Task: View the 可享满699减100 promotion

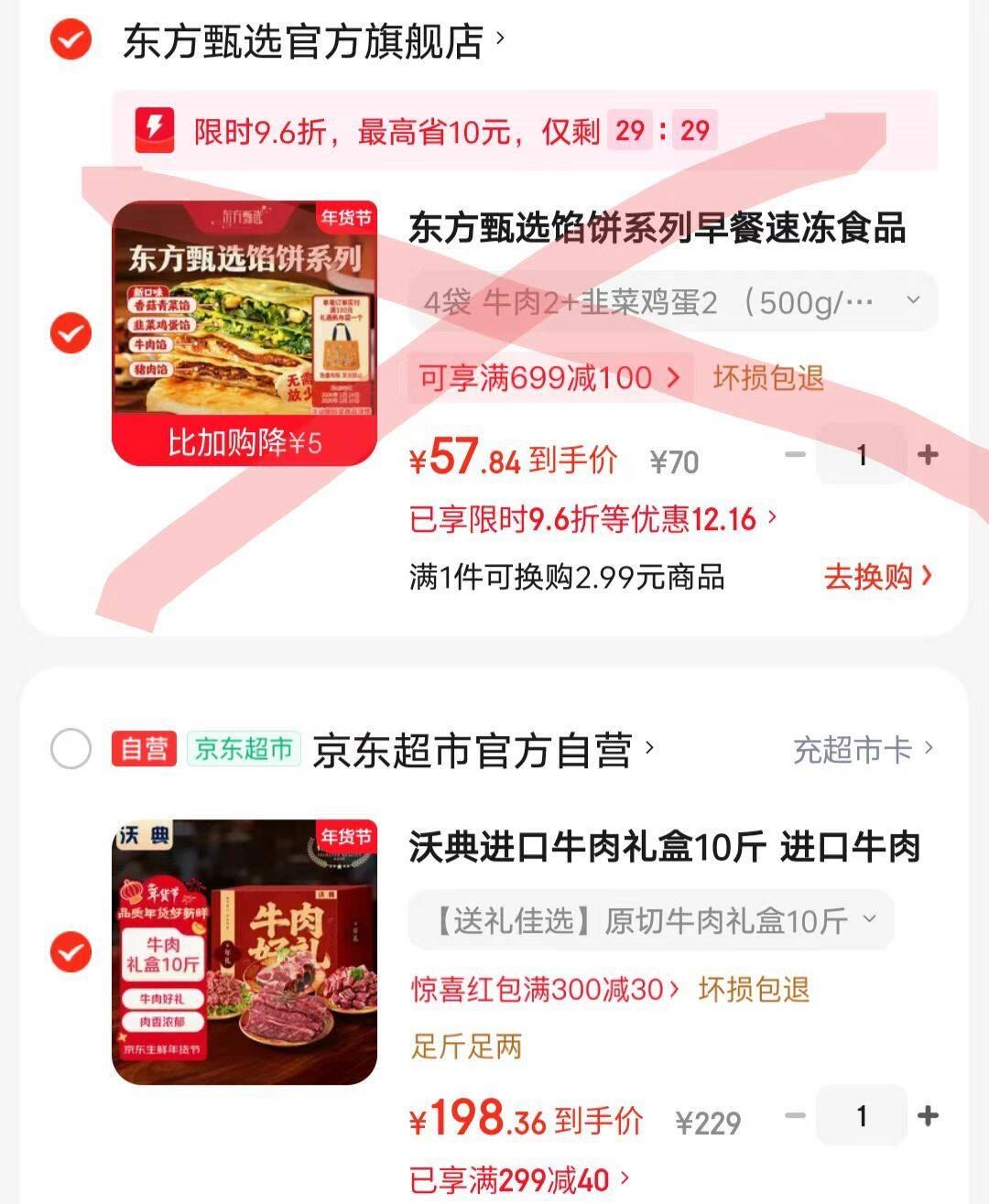Action: click(x=549, y=377)
